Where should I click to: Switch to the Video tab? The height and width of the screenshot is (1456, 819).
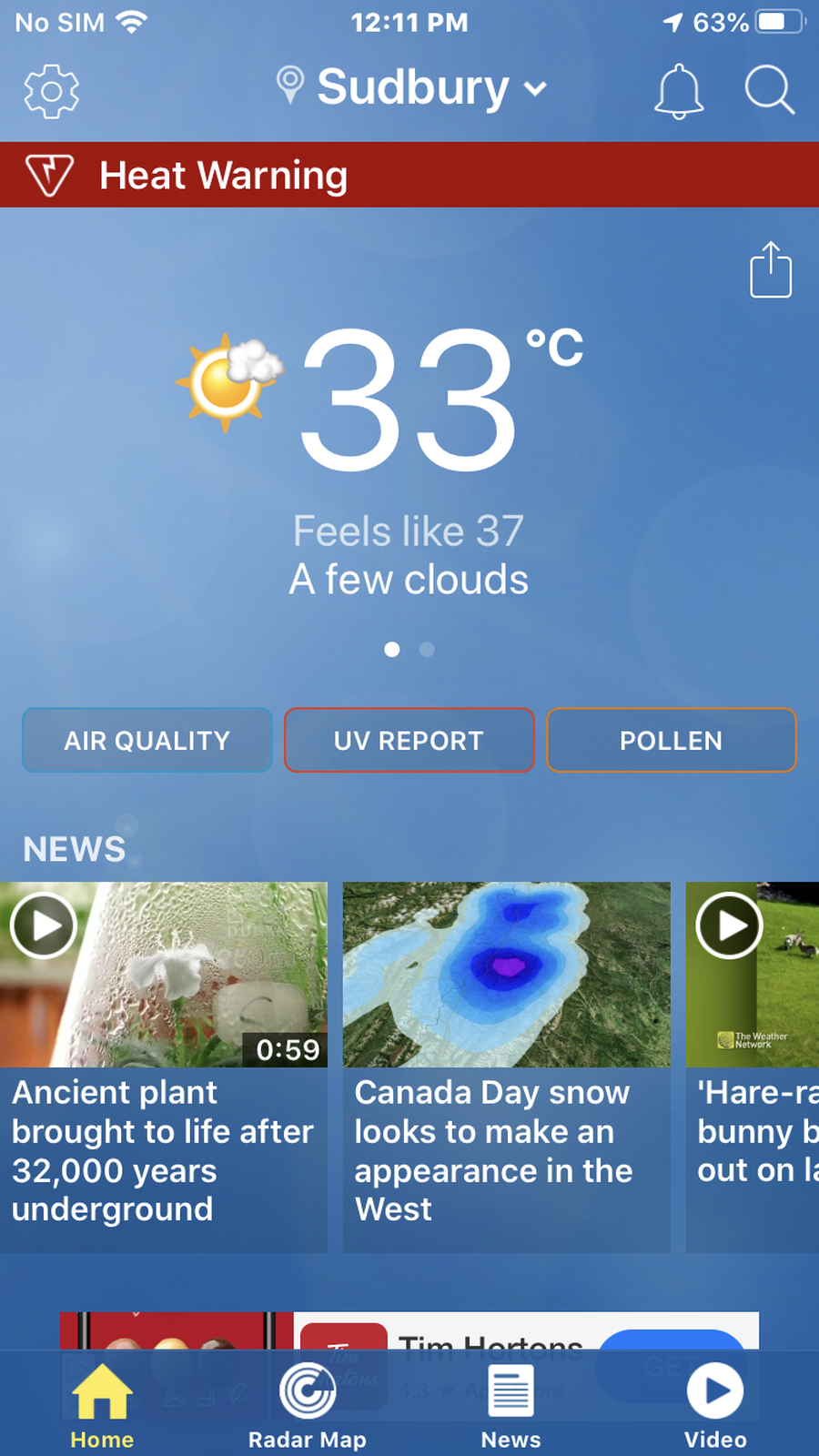[715, 1405]
